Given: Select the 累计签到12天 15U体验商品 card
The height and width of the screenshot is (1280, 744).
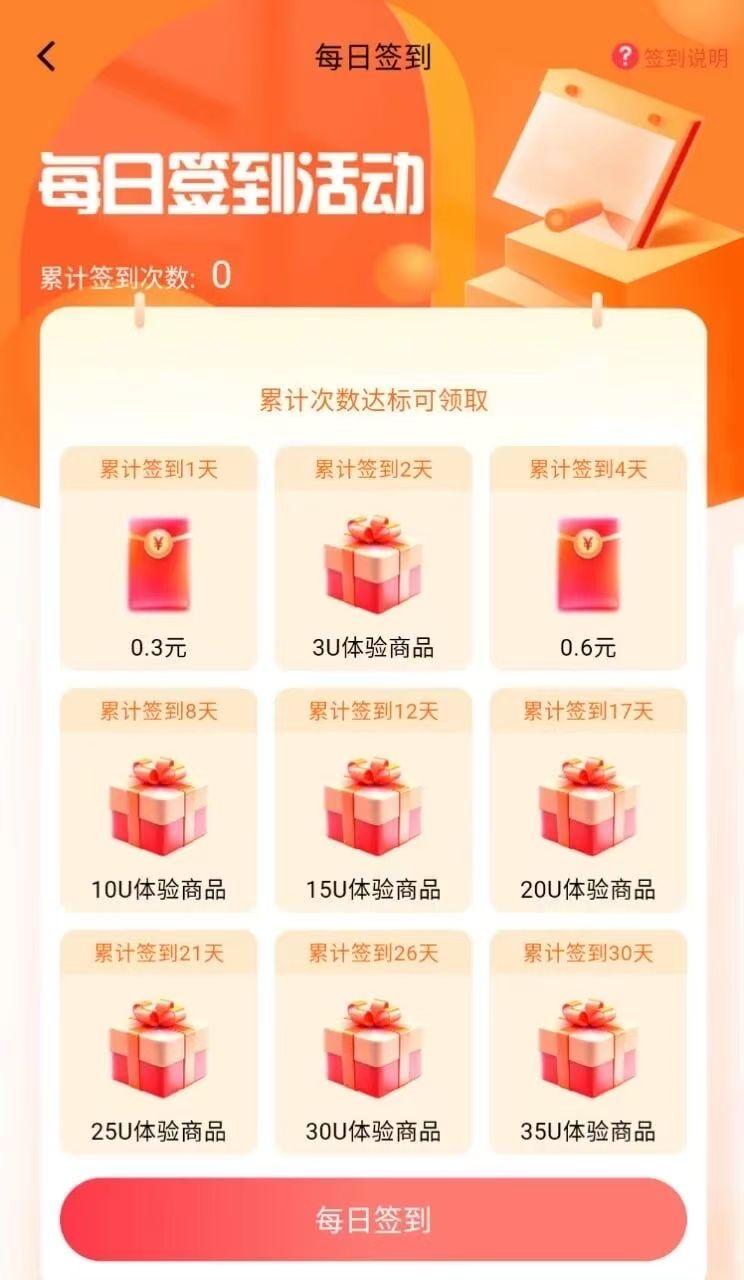Looking at the screenshot, I should (x=373, y=800).
